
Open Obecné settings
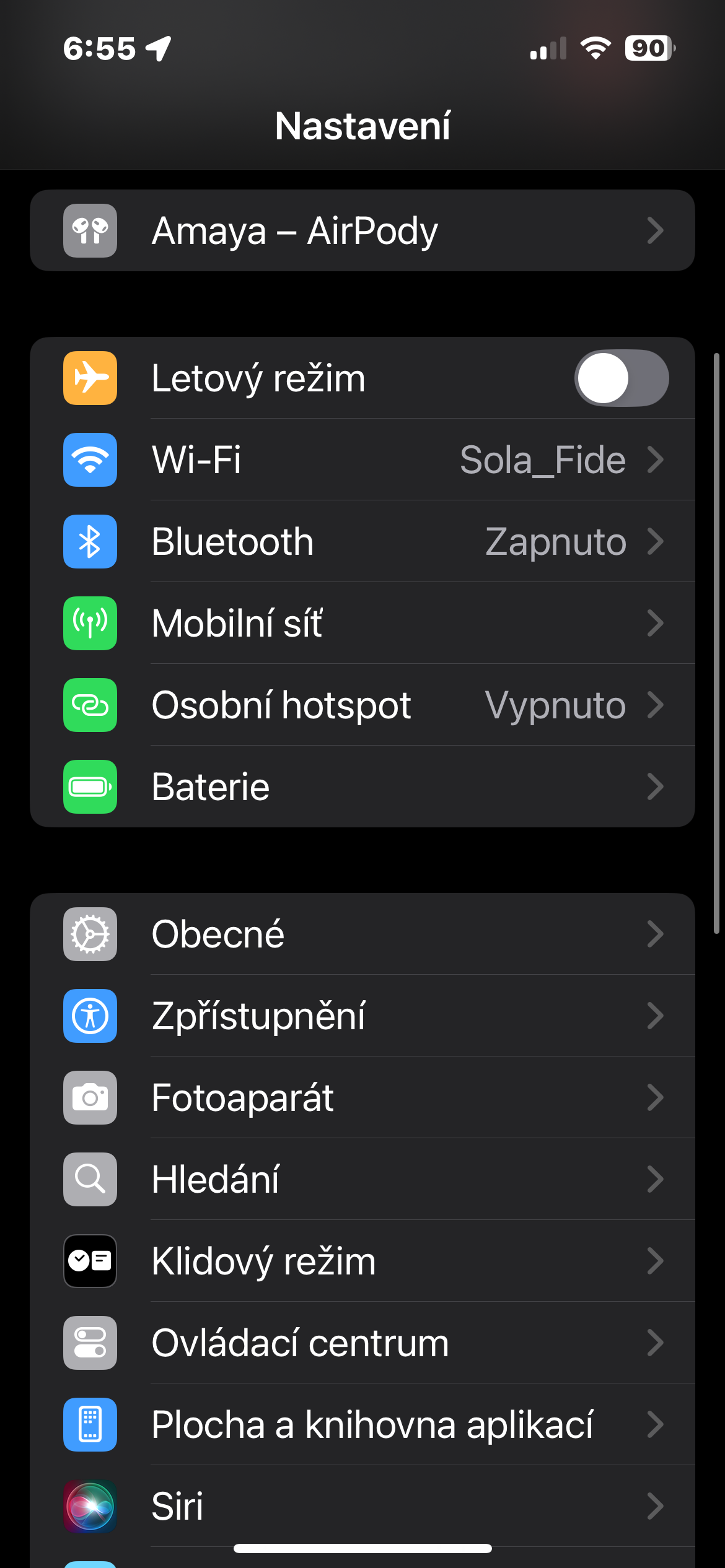coord(362,934)
